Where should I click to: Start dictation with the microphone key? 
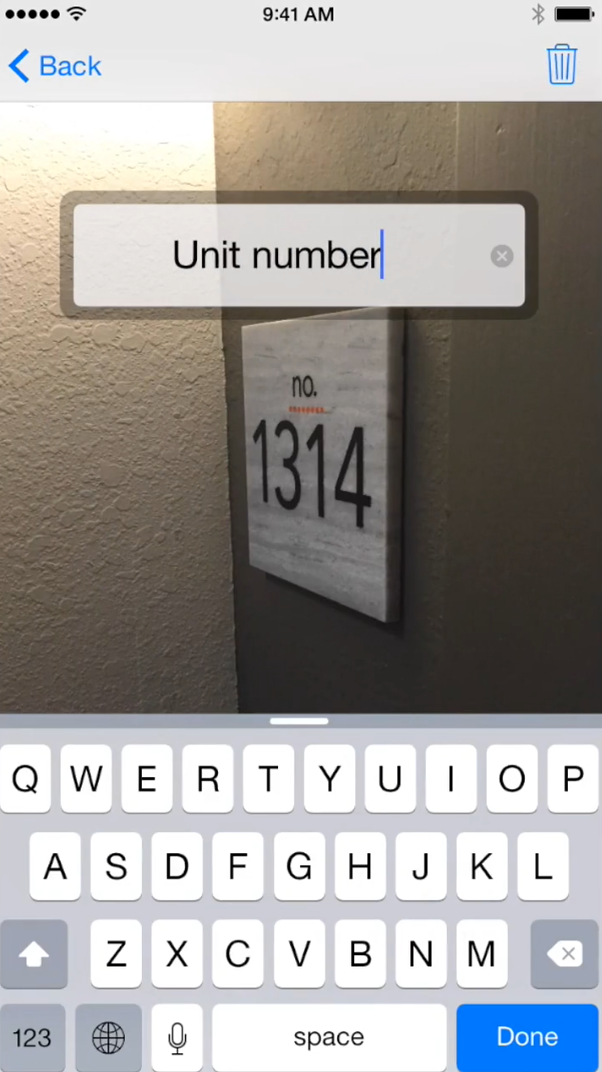177,1037
